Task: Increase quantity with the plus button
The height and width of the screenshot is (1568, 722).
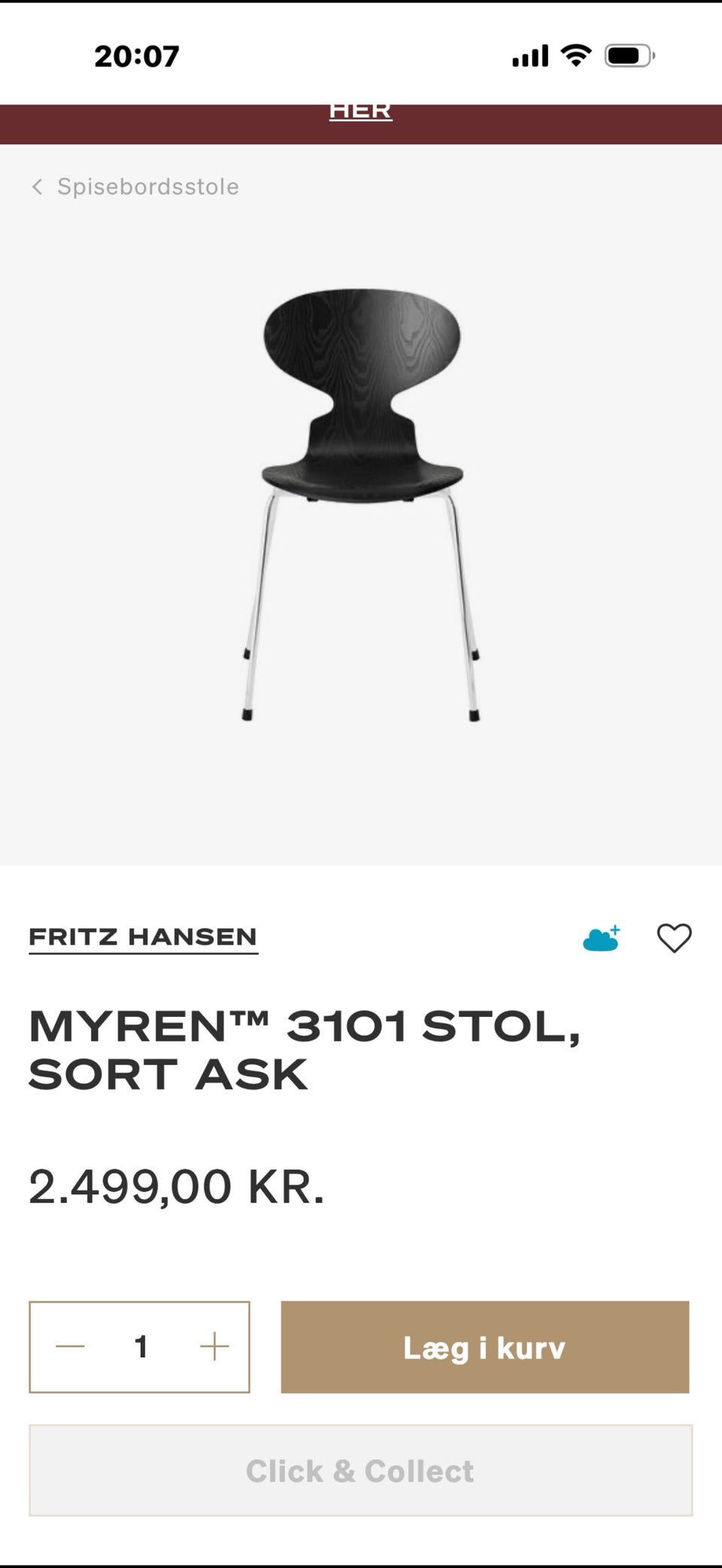Action: [214, 1346]
